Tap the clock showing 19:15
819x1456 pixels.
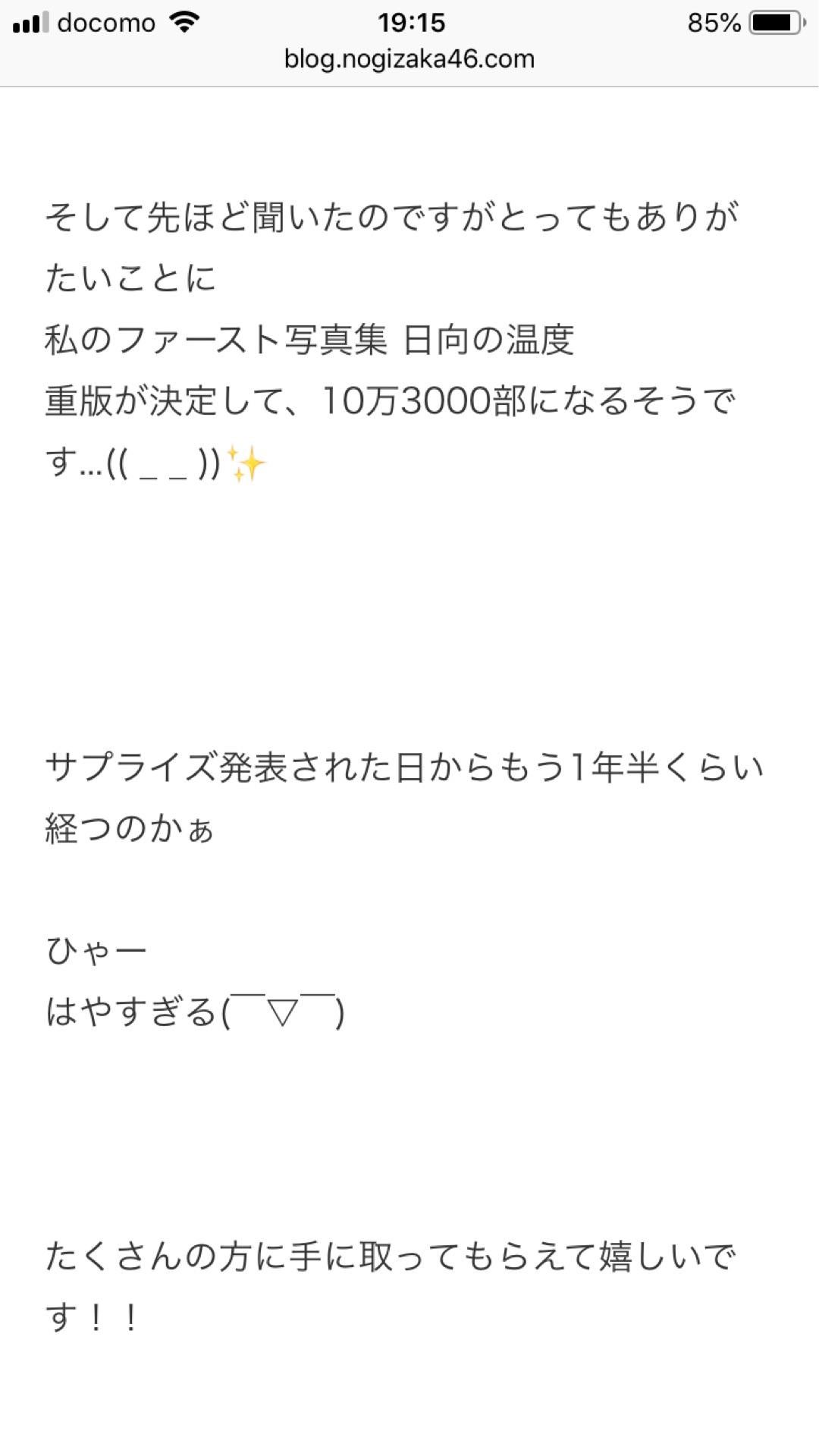(x=409, y=21)
